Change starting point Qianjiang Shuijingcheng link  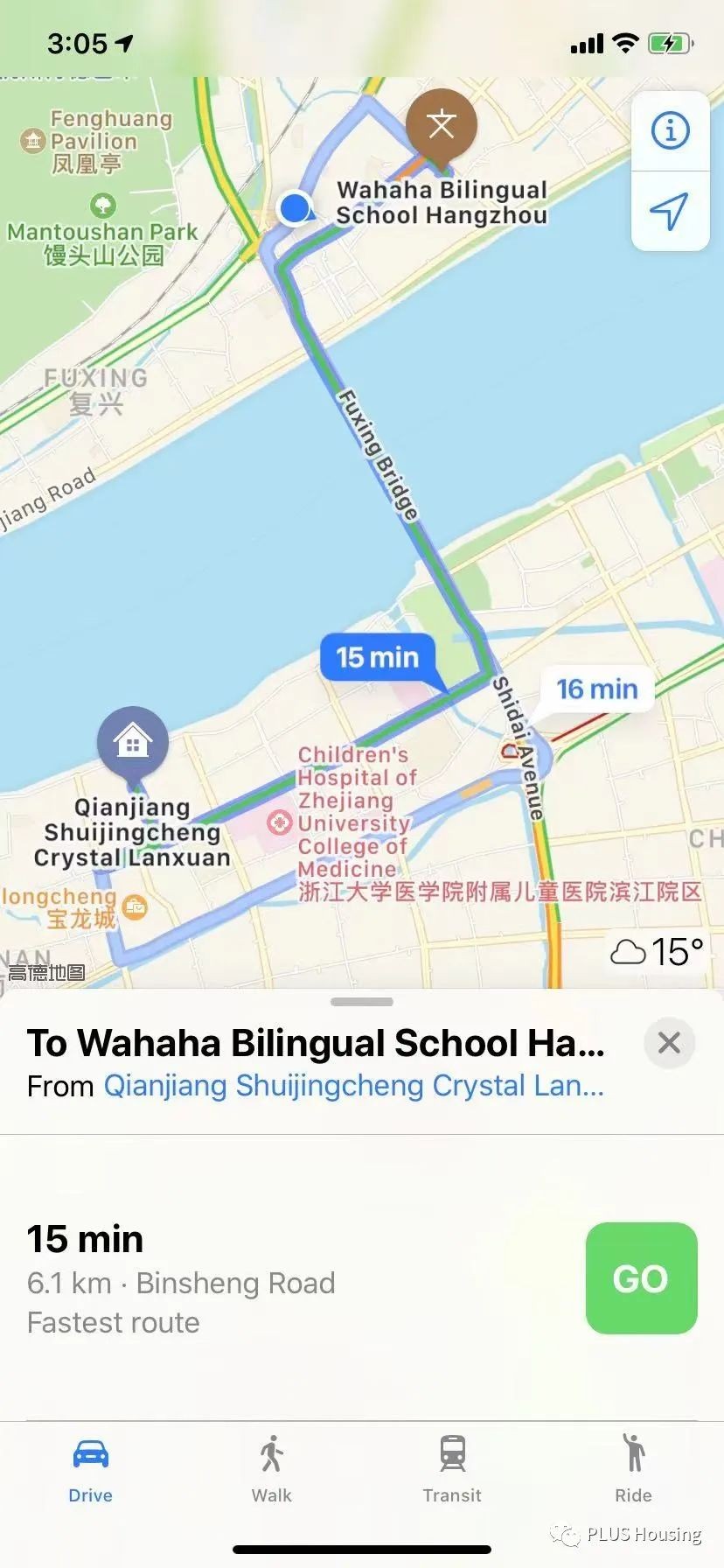pyautogui.click(x=353, y=1086)
